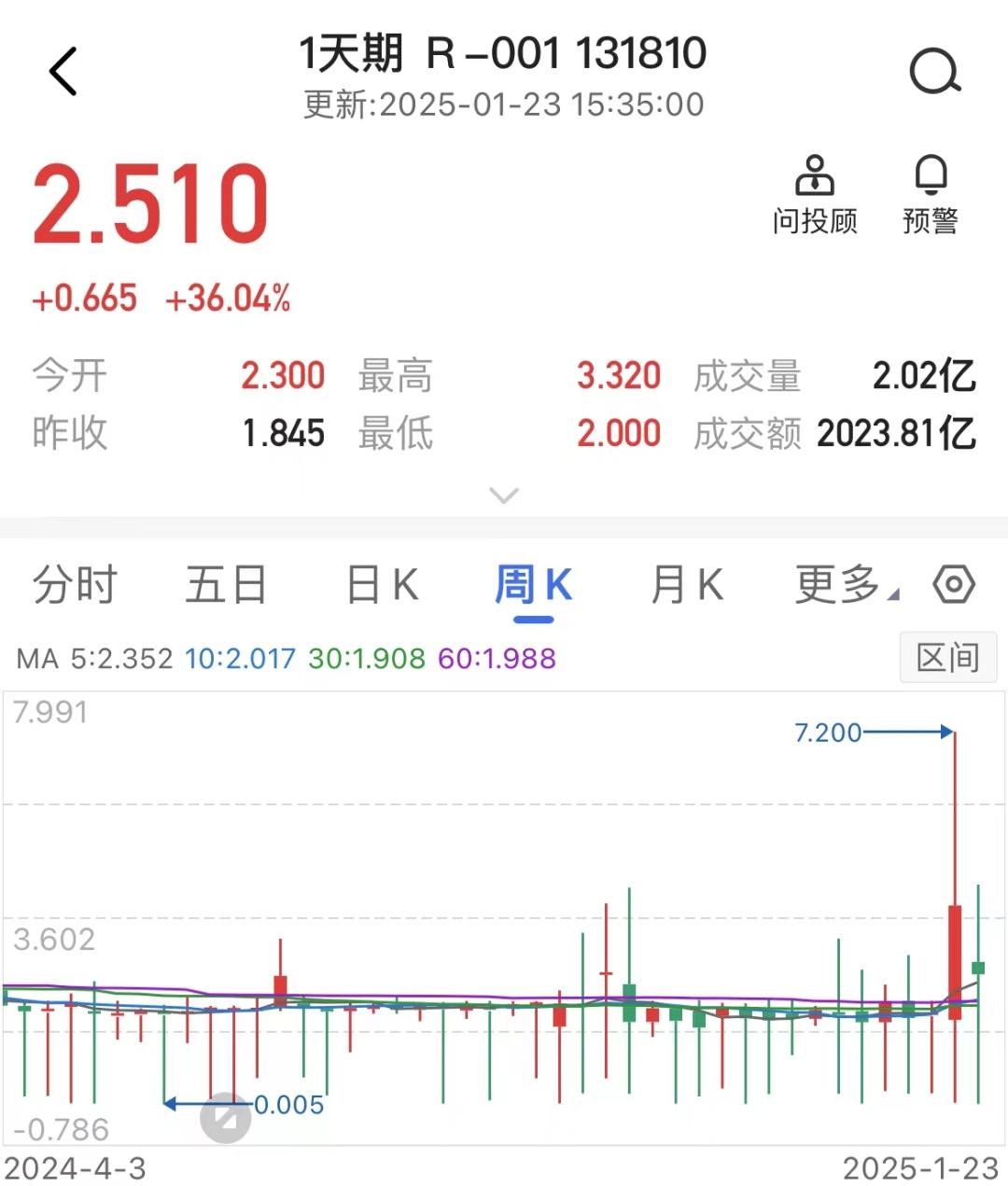Switch to the 分时 chart tab

click(75, 586)
